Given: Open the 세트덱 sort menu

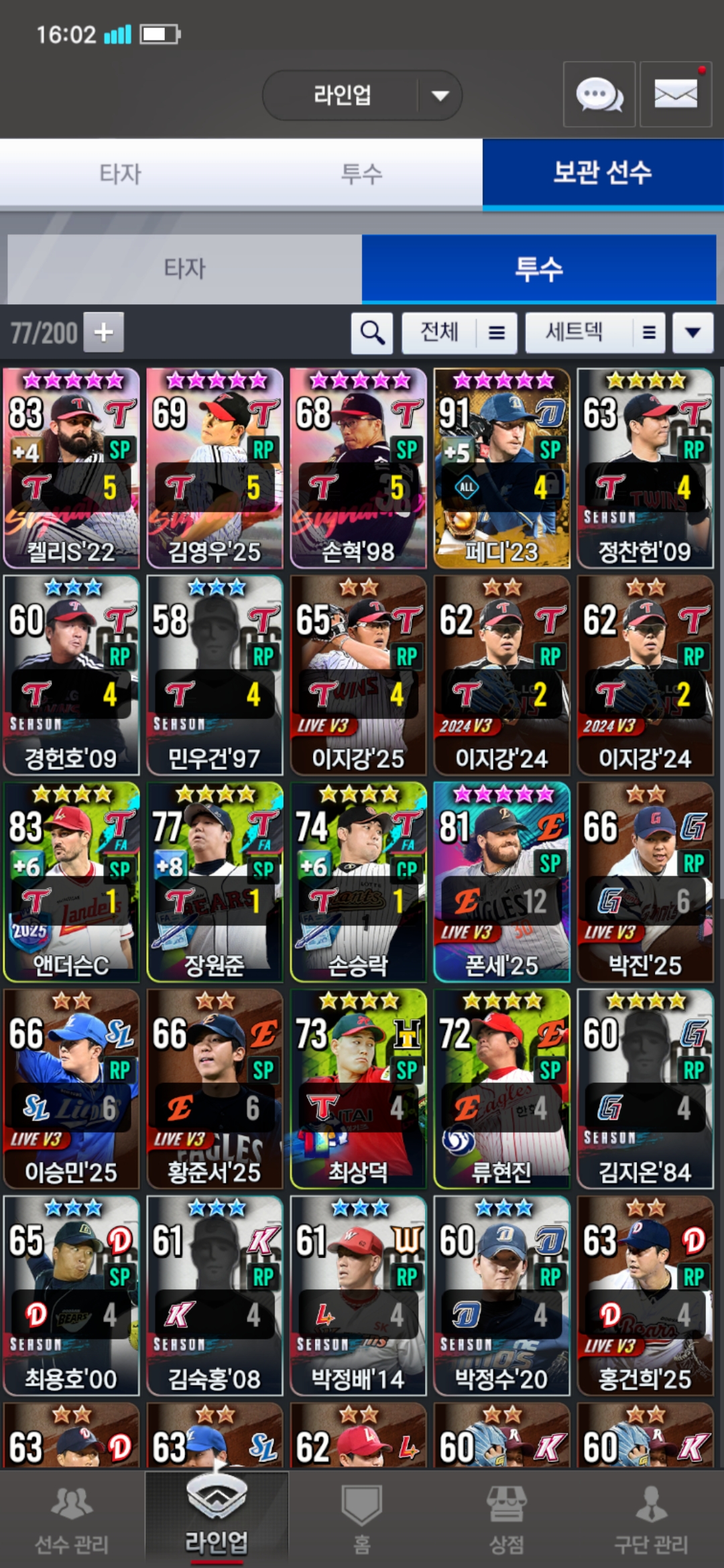Looking at the screenshot, I should 595,332.
